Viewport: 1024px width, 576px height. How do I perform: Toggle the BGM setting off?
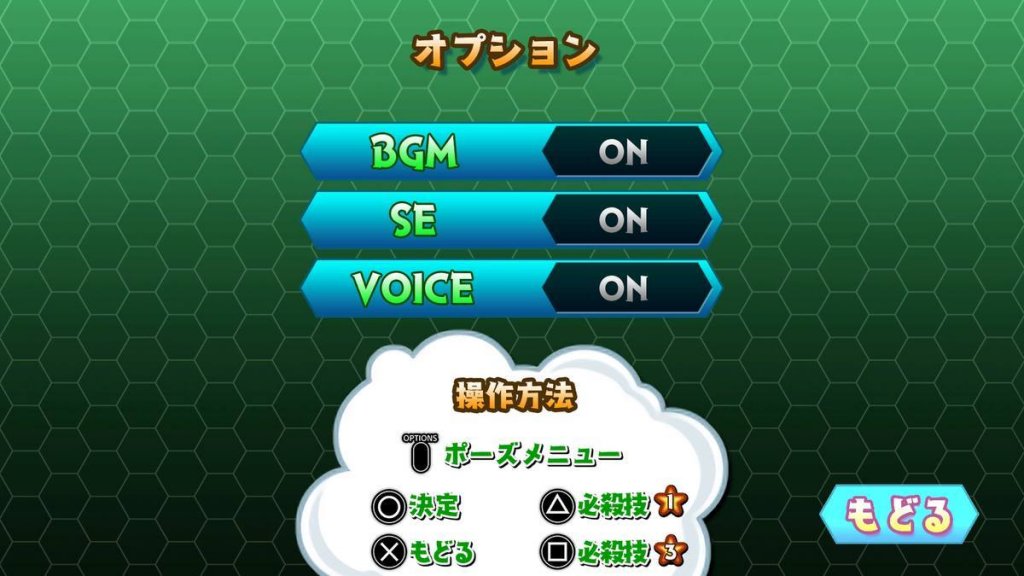point(626,152)
